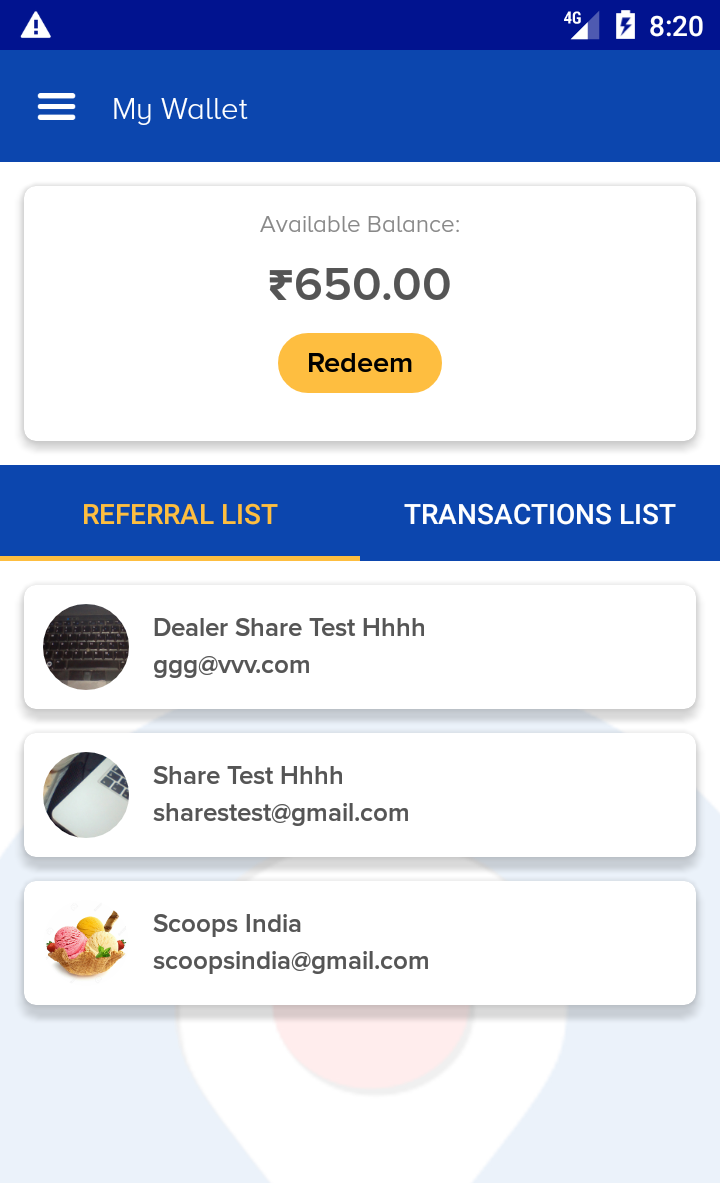Open the Scoops India referral card
Viewport: 720px width, 1183px height.
360,943
